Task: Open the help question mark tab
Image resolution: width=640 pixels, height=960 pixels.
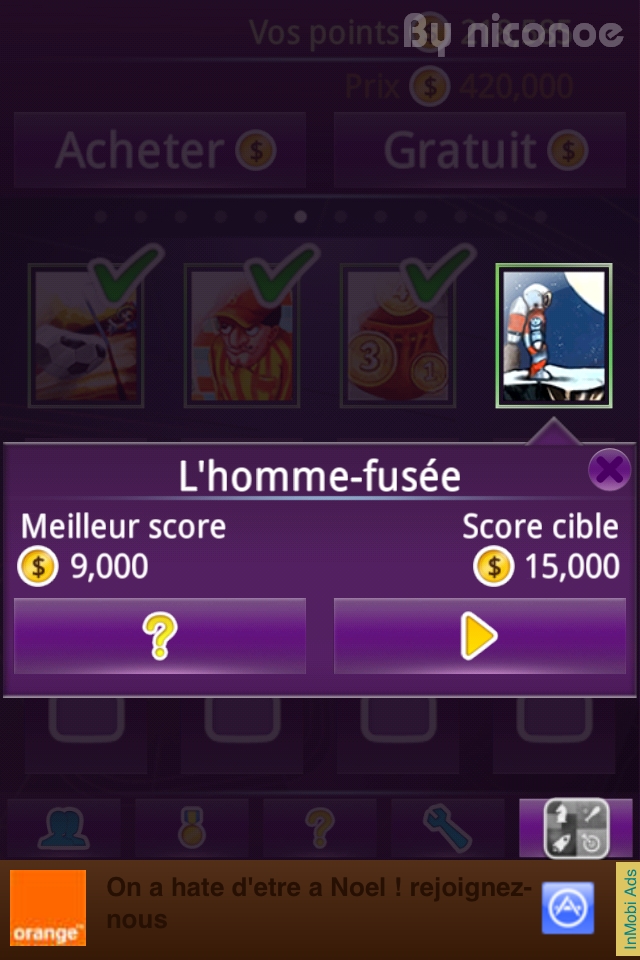Action: (319, 828)
